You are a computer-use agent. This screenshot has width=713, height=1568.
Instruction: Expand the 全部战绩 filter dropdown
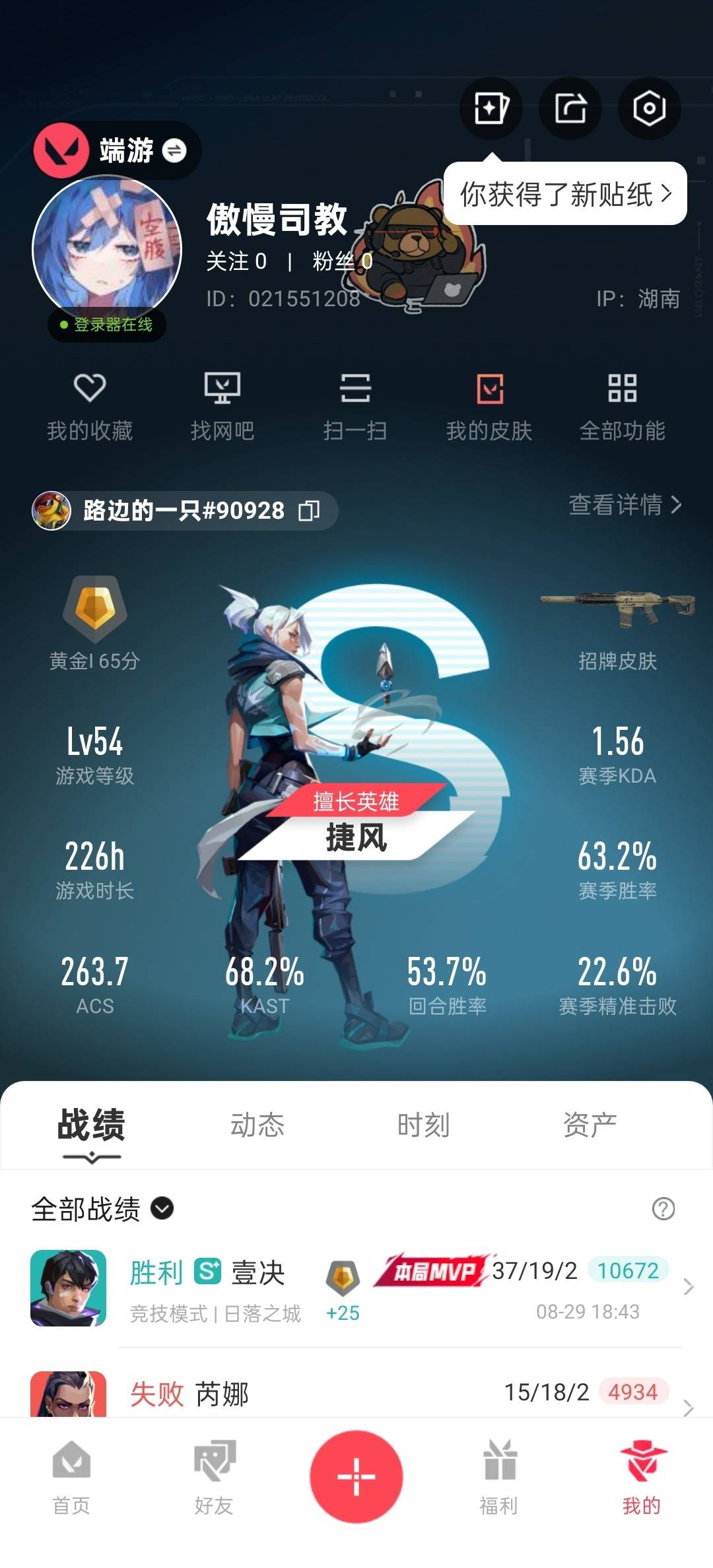pyautogui.click(x=162, y=1208)
